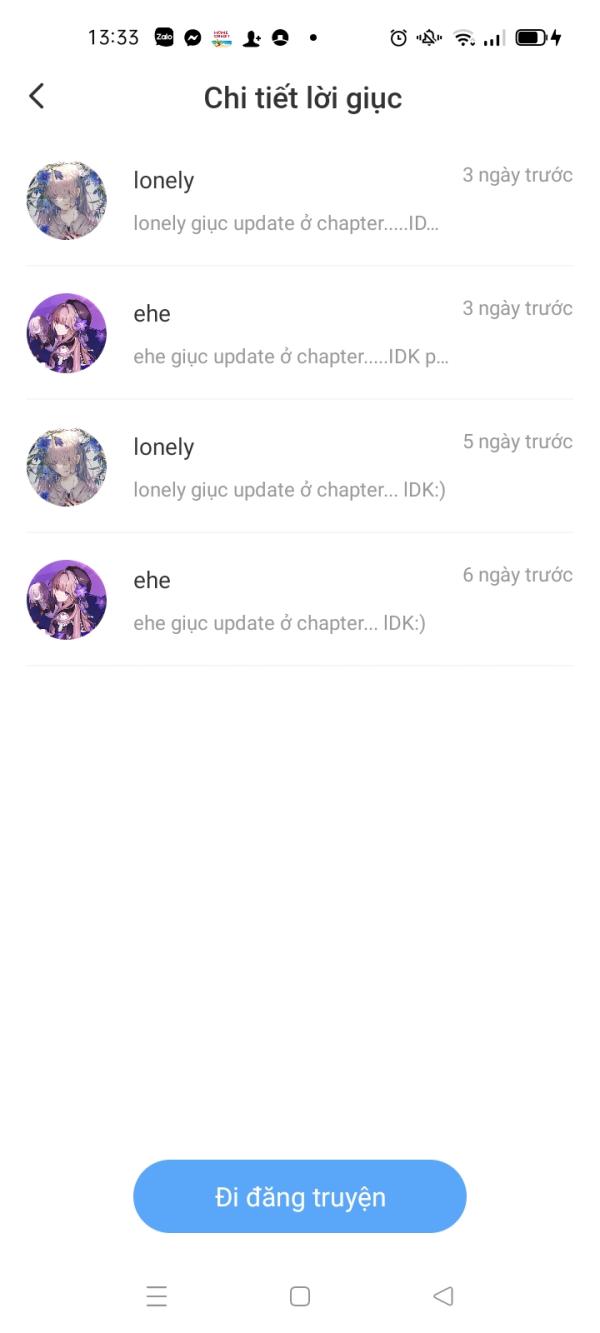
Task: Go back from Chi tiết lời giục
Action: [37, 96]
